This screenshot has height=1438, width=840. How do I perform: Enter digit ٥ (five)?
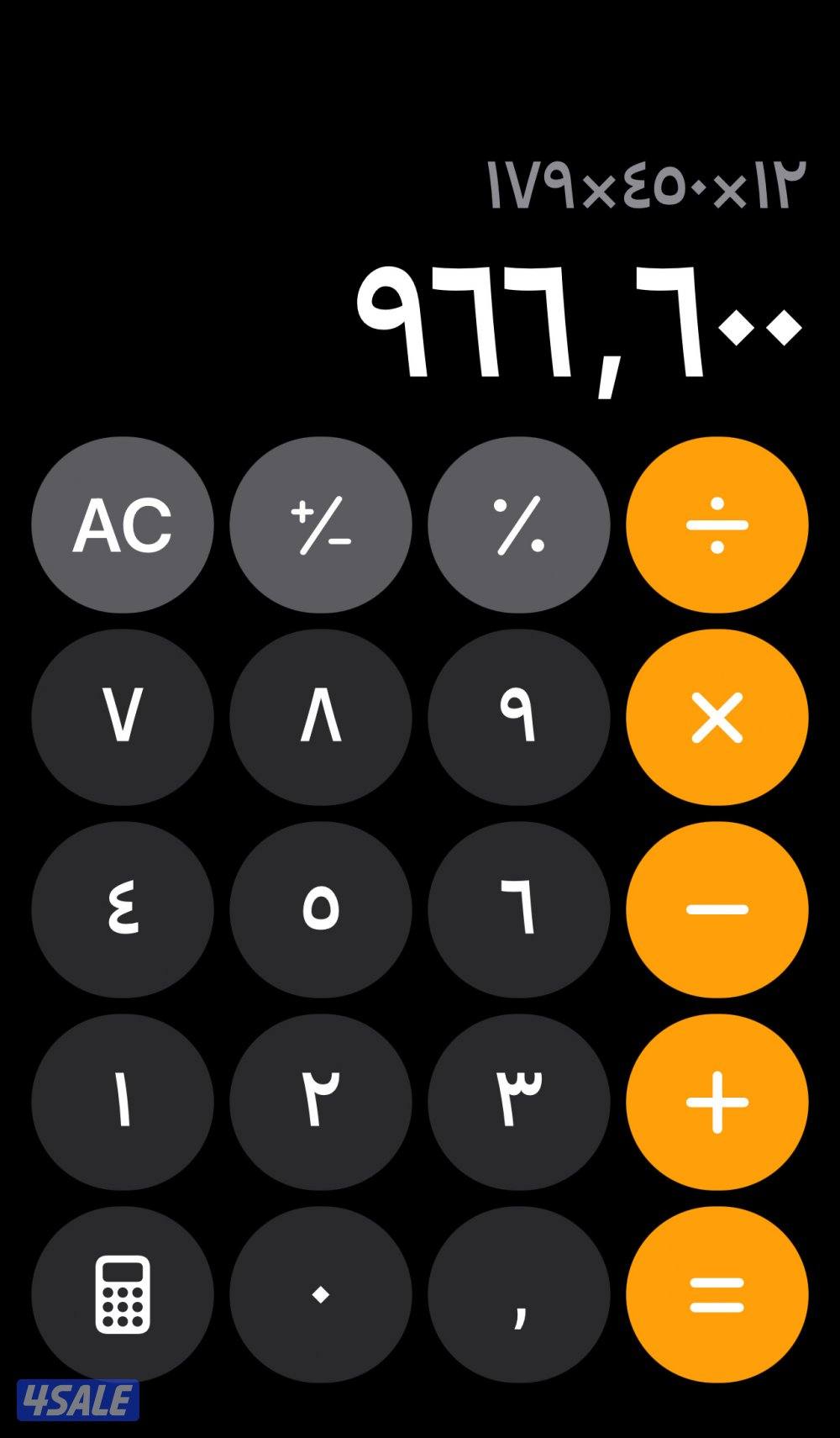pyautogui.click(x=321, y=909)
